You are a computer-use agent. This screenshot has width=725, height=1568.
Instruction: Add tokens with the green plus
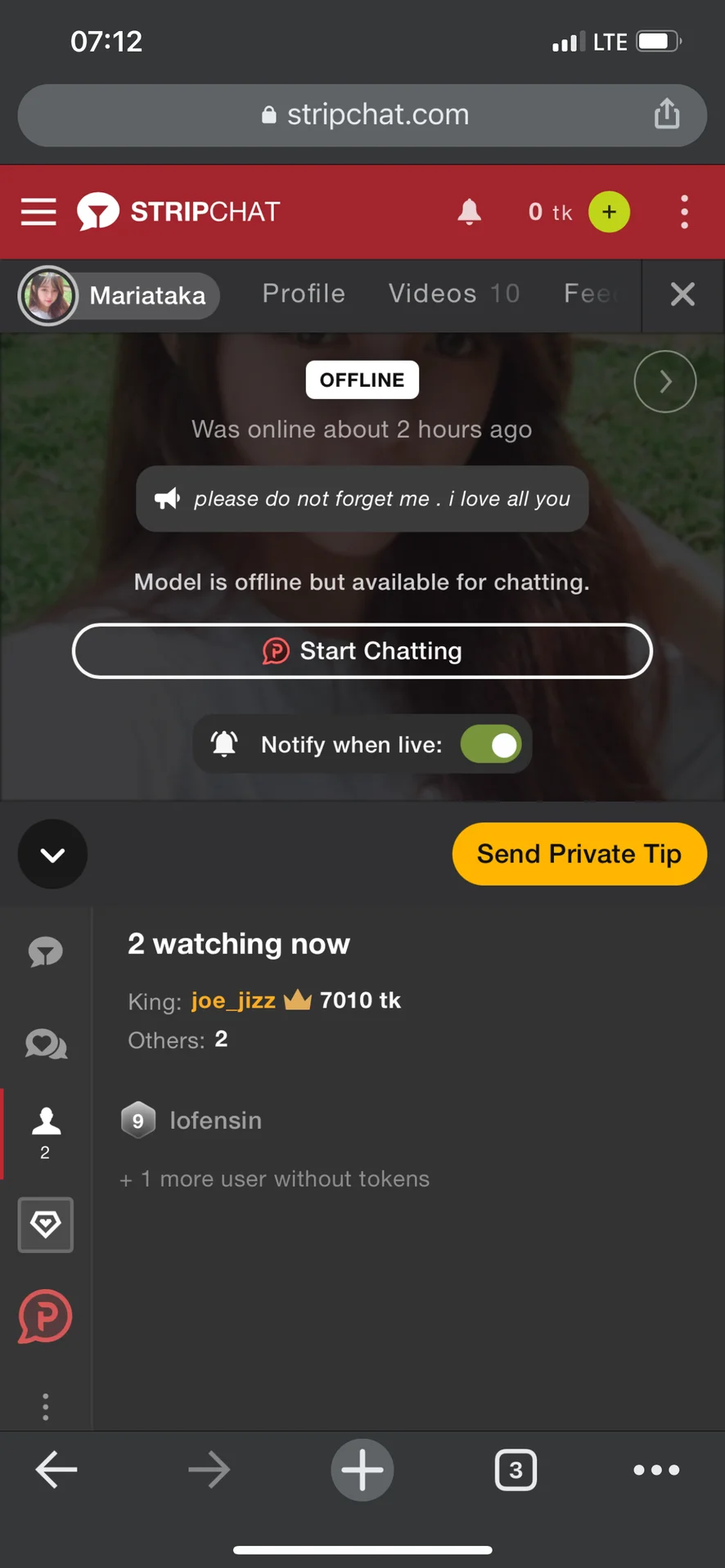pos(609,212)
